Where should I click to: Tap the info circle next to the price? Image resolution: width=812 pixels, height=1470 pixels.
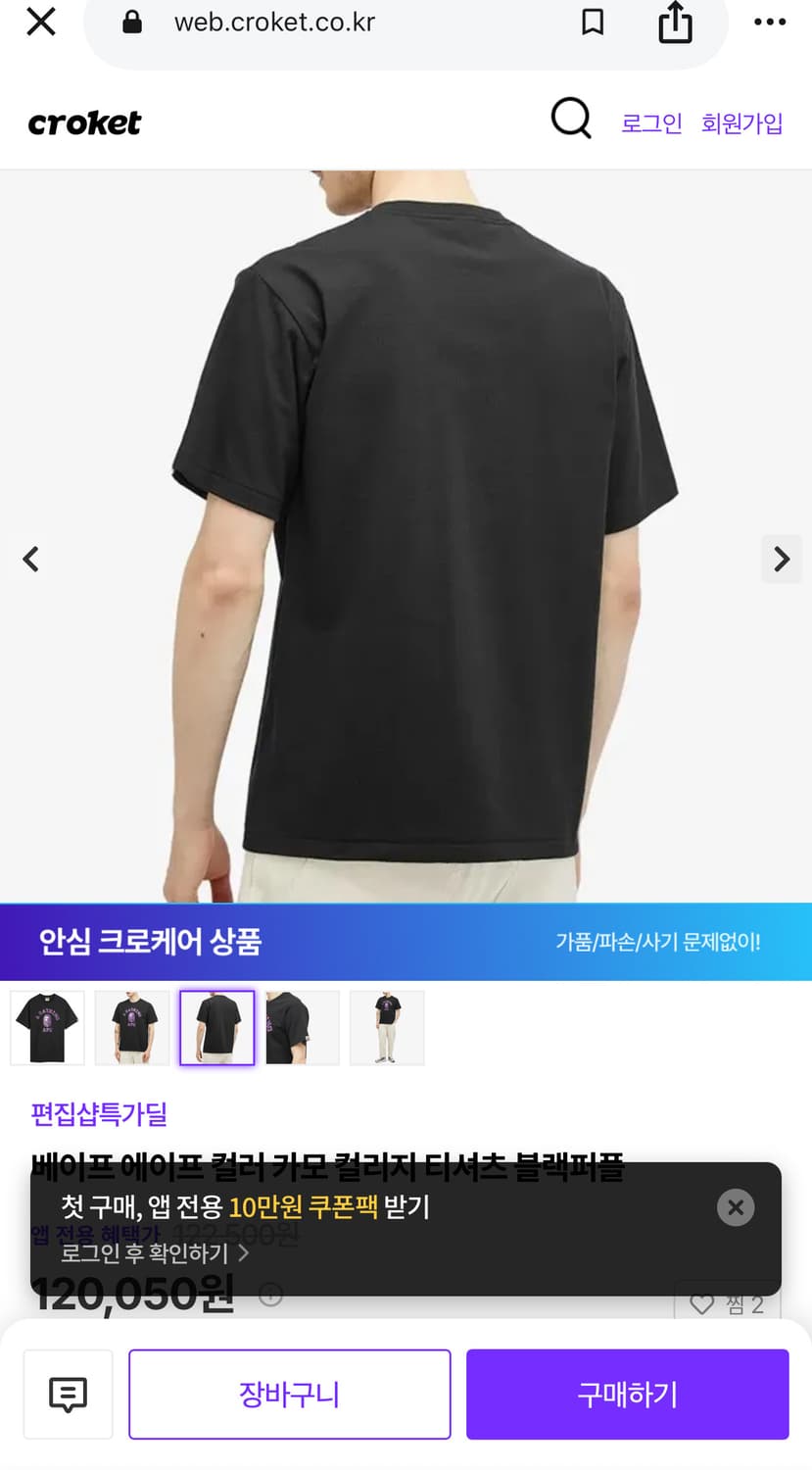pos(271,1293)
